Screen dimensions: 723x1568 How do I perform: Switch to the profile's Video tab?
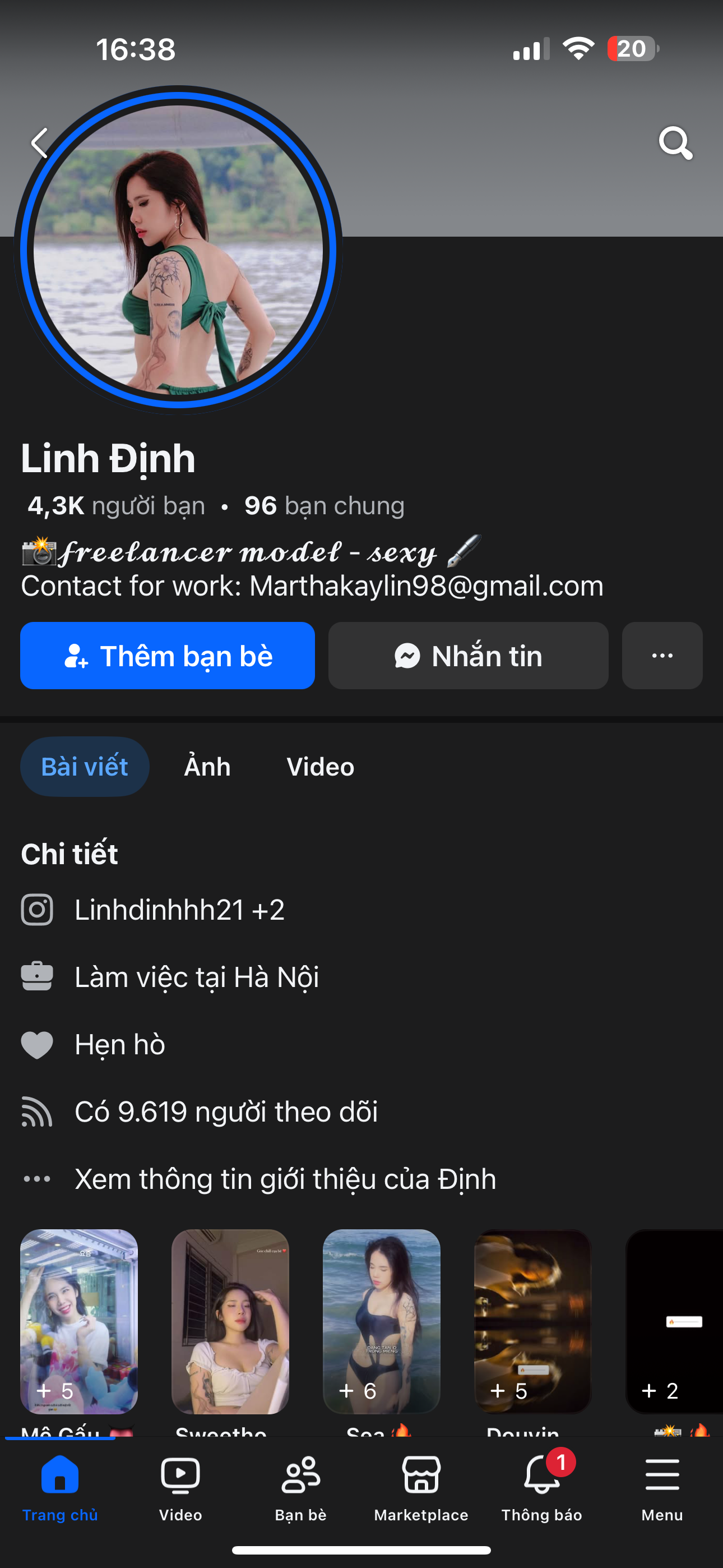tap(320, 767)
